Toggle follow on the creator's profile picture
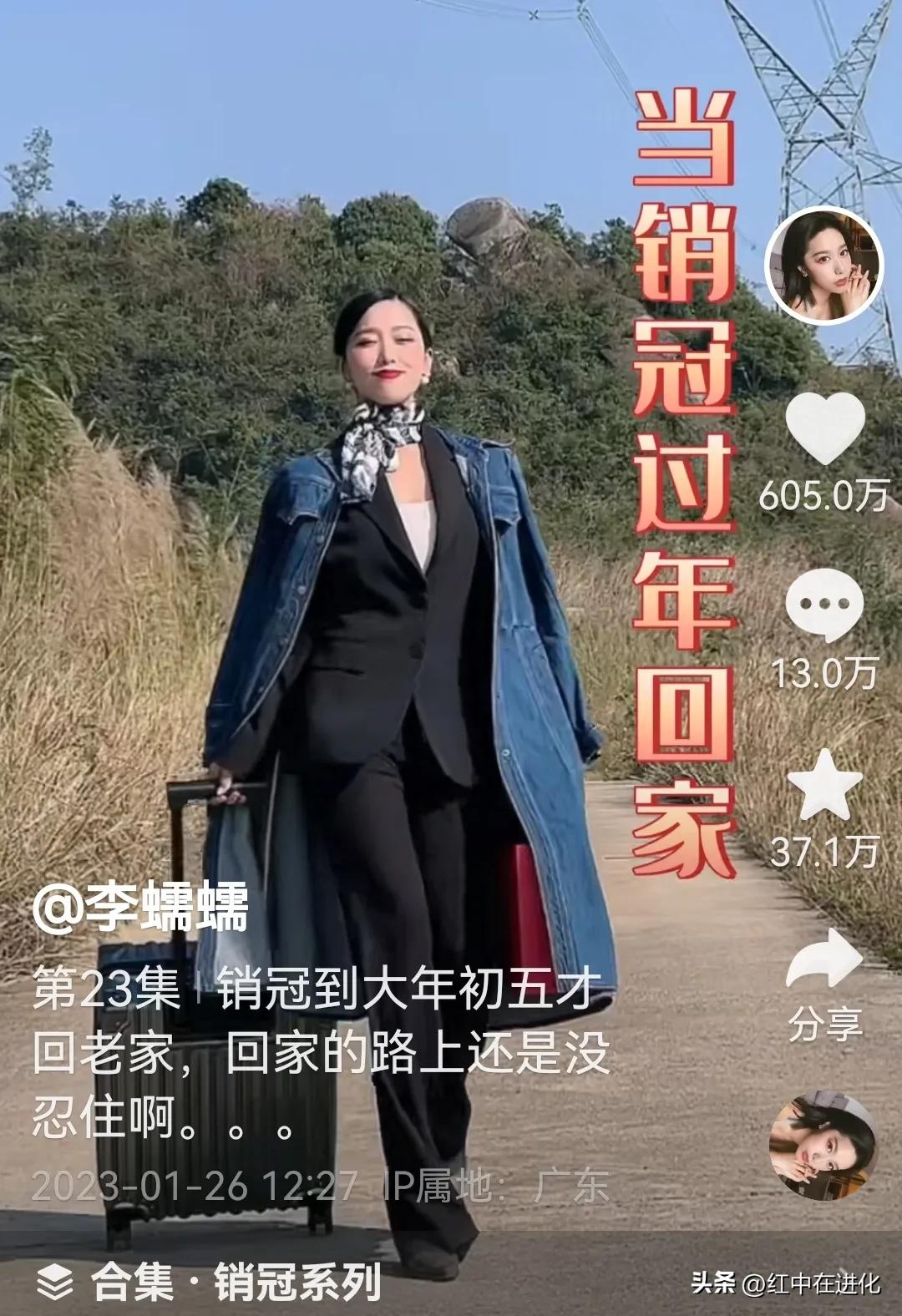 click(x=823, y=266)
